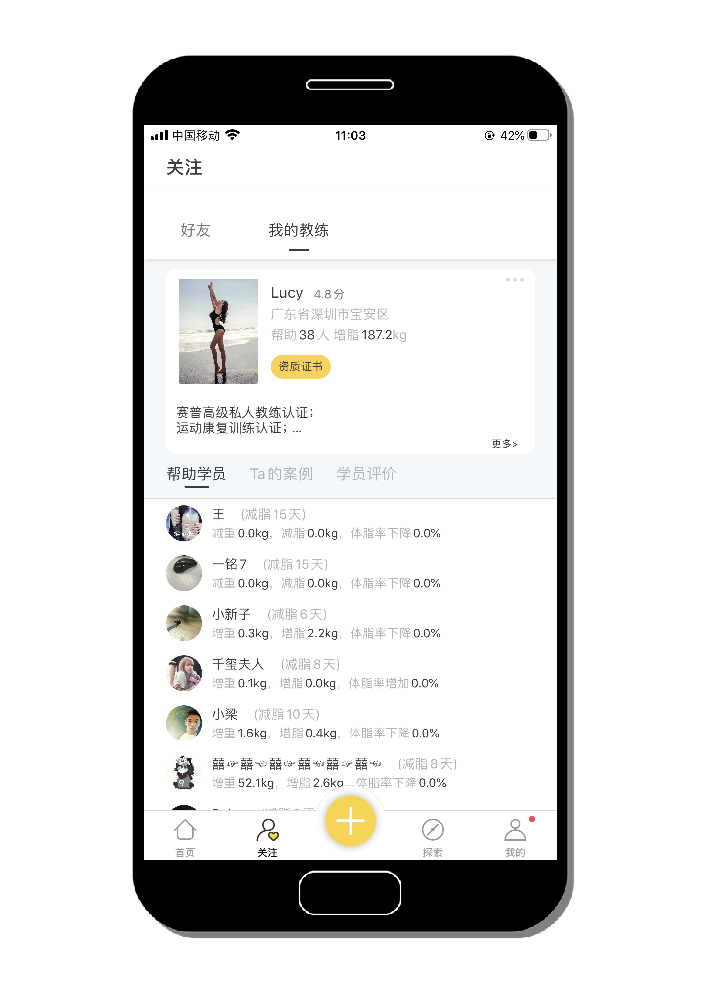Switch to the 好友 tab
The height and width of the screenshot is (986, 701).
[x=196, y=230]
